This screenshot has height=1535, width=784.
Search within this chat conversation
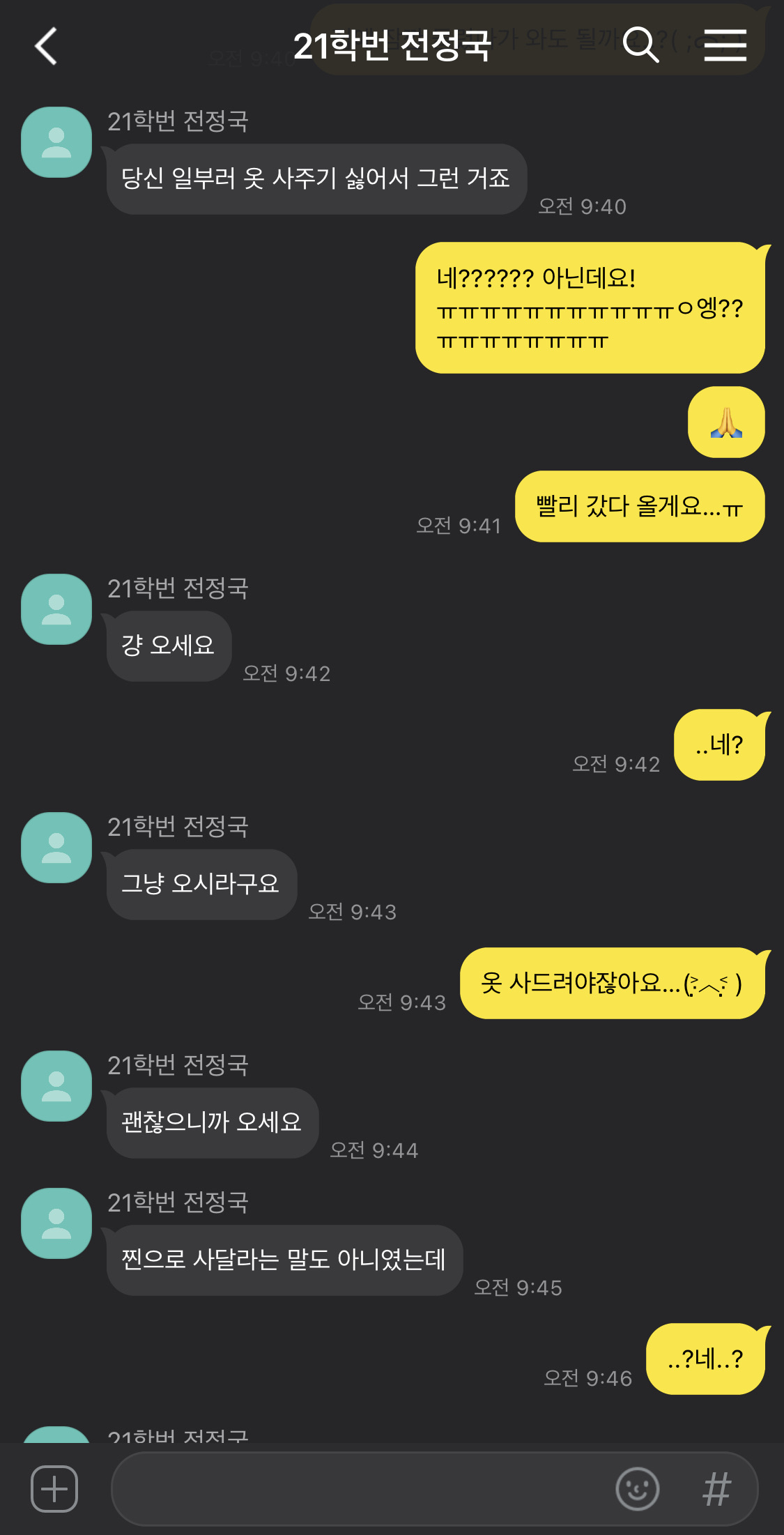(640, 46)
